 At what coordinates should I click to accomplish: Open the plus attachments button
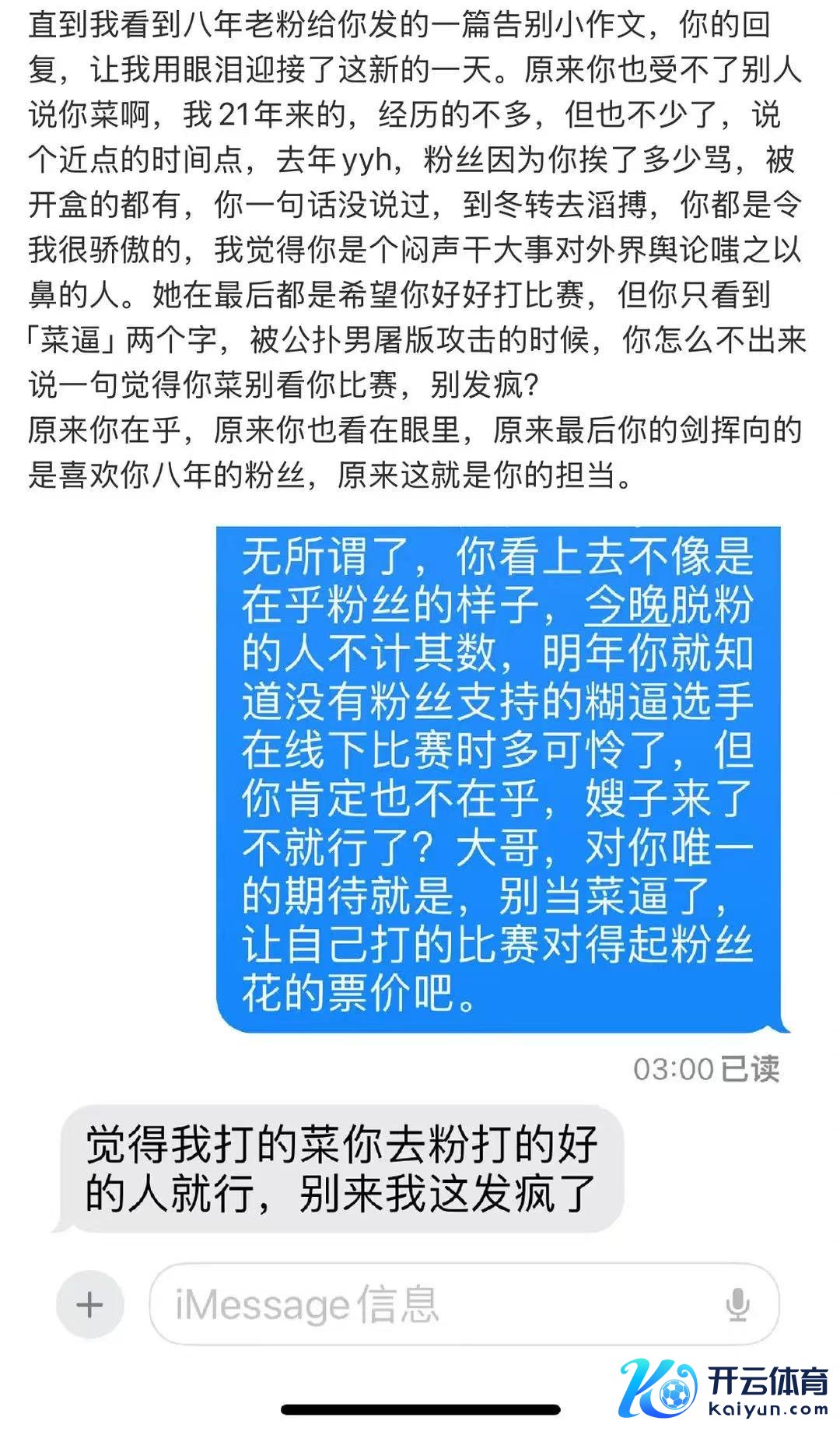pos(89,1304)
